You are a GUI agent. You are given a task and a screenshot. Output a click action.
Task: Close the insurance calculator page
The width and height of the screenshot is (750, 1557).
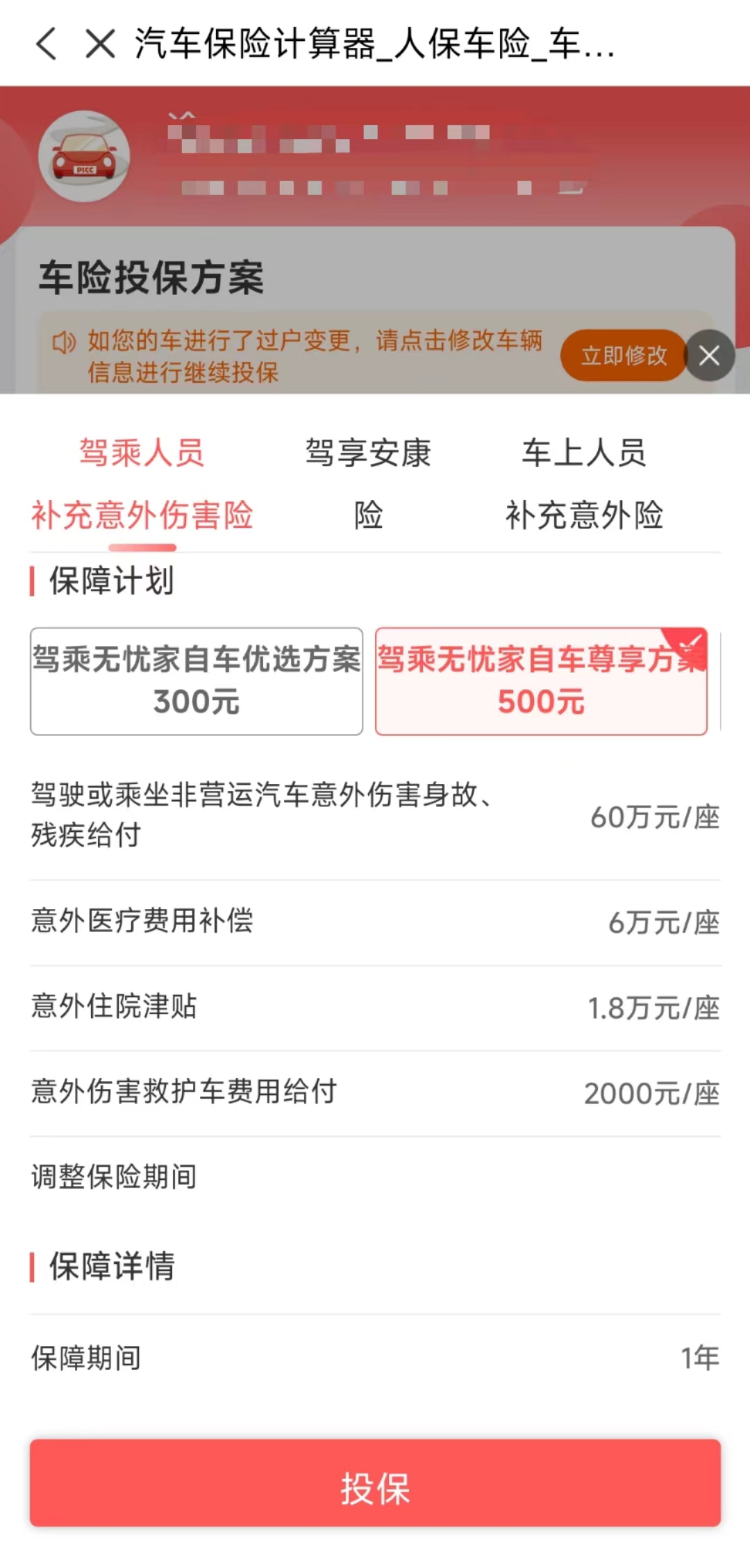(x=100, y=44)
